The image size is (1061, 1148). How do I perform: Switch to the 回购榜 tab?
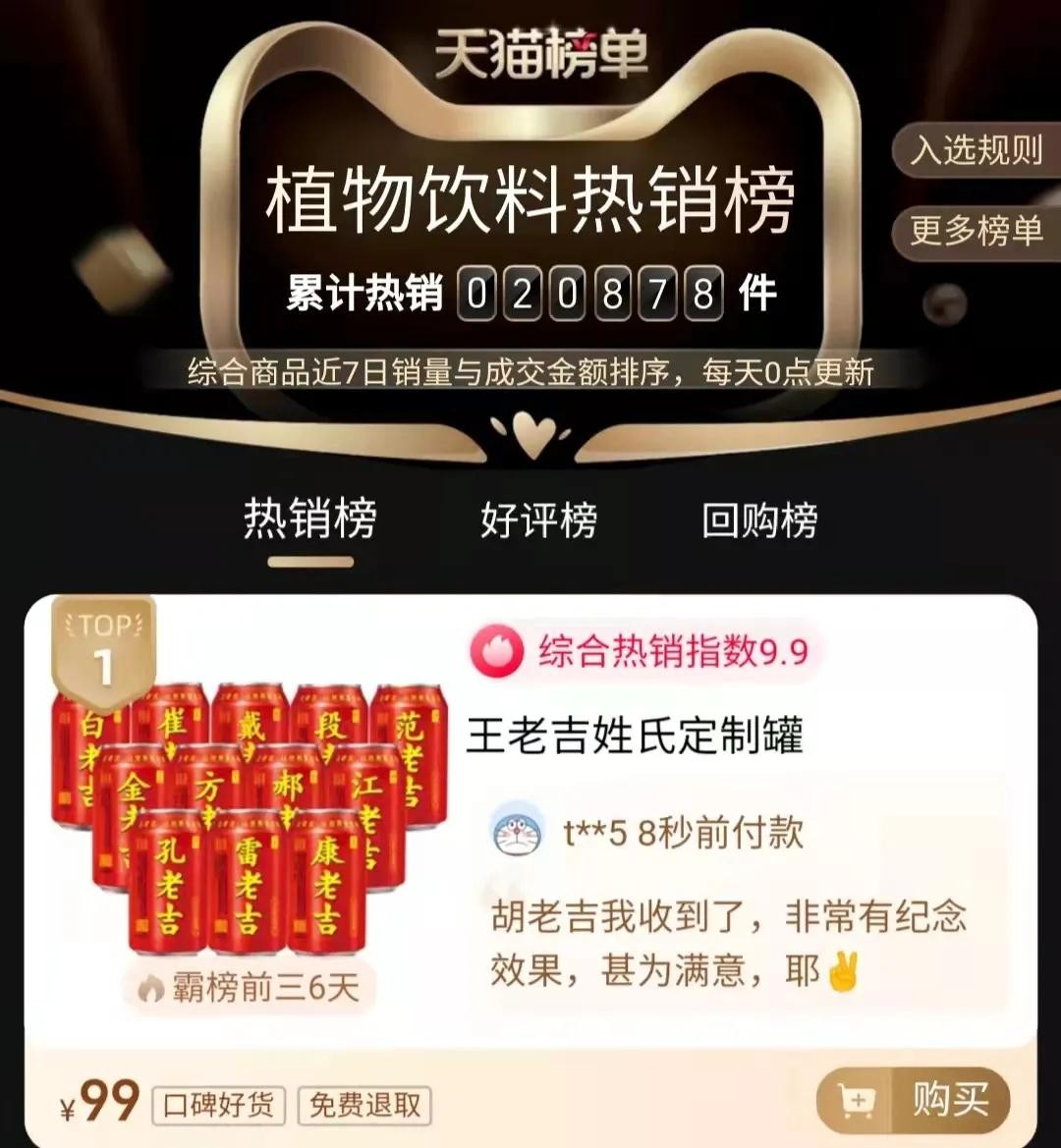(x=759, y=519)
